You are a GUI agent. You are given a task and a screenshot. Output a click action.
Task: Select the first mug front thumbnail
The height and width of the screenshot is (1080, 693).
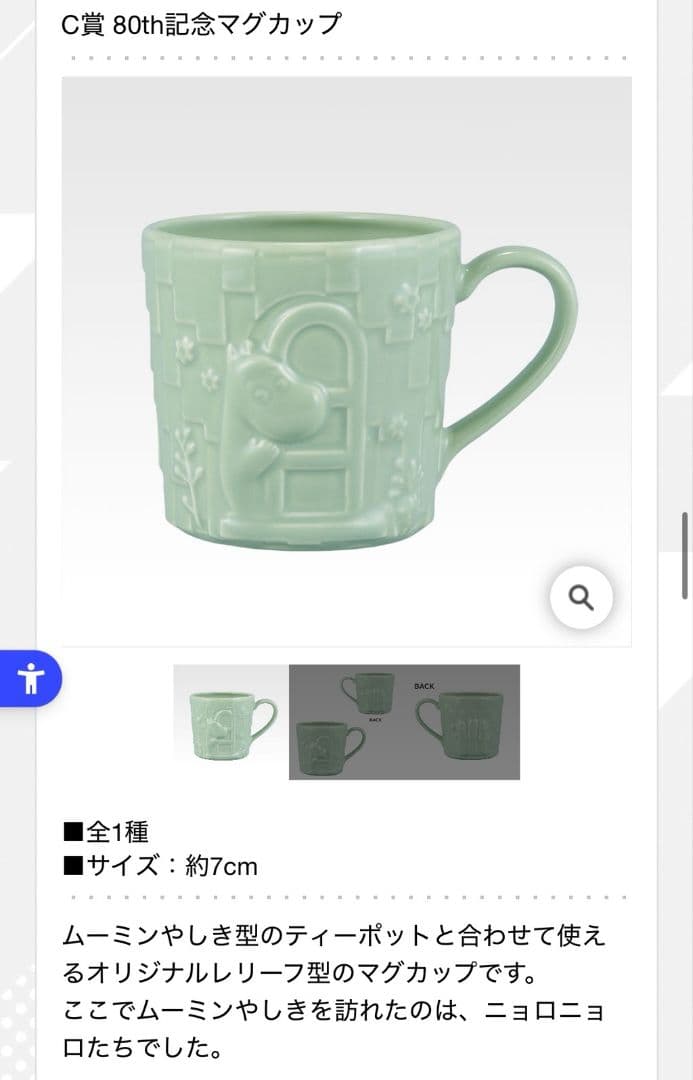pos(231,721)
